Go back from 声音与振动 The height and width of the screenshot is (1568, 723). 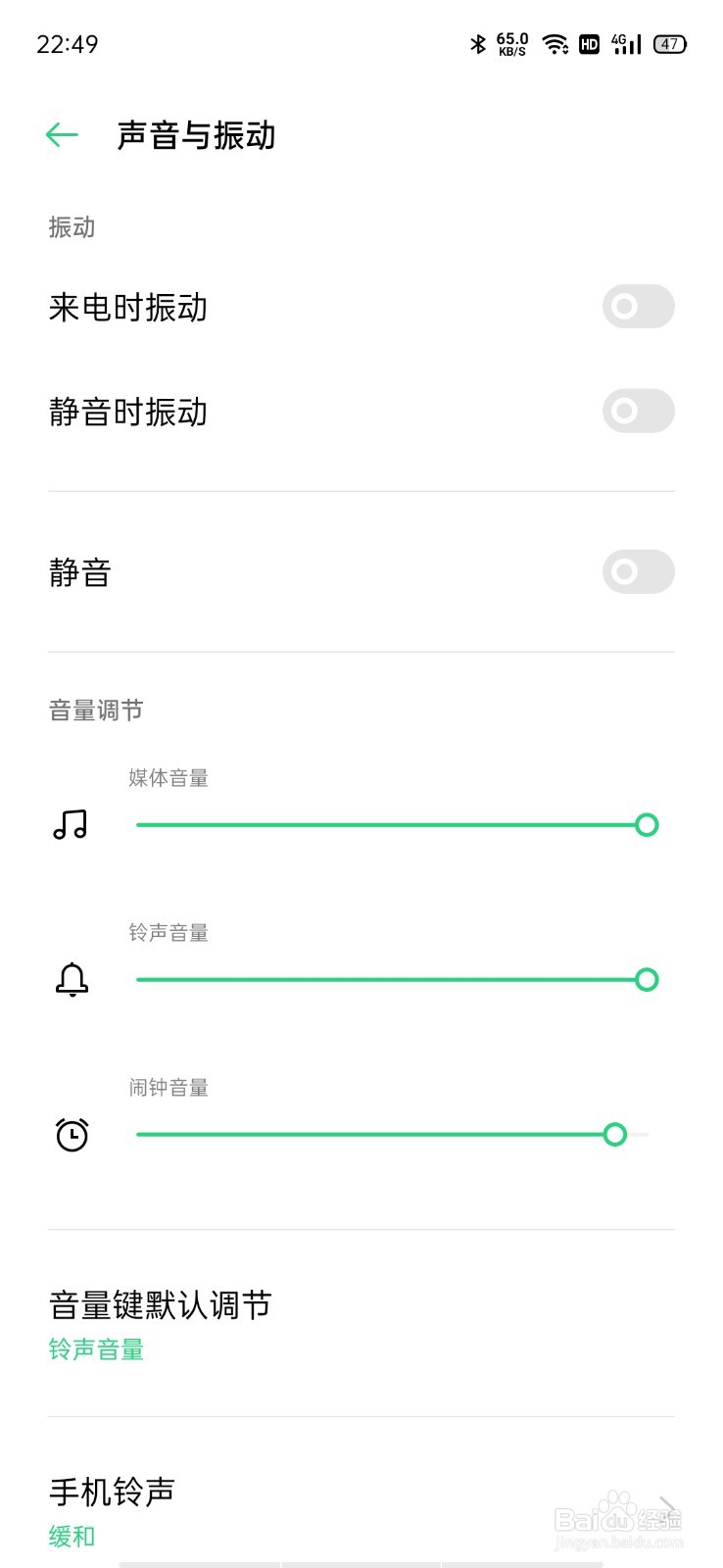pos(62,135)
